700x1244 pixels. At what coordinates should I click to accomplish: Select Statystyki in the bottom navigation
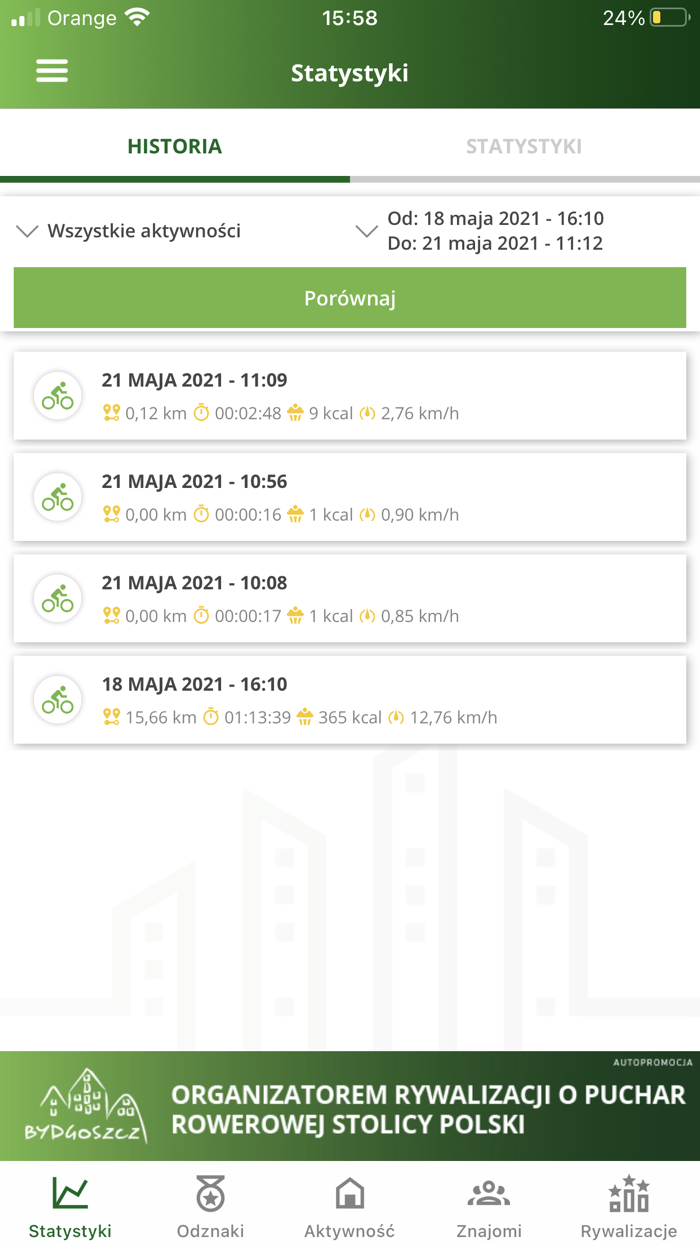[x=70, y=1205]
